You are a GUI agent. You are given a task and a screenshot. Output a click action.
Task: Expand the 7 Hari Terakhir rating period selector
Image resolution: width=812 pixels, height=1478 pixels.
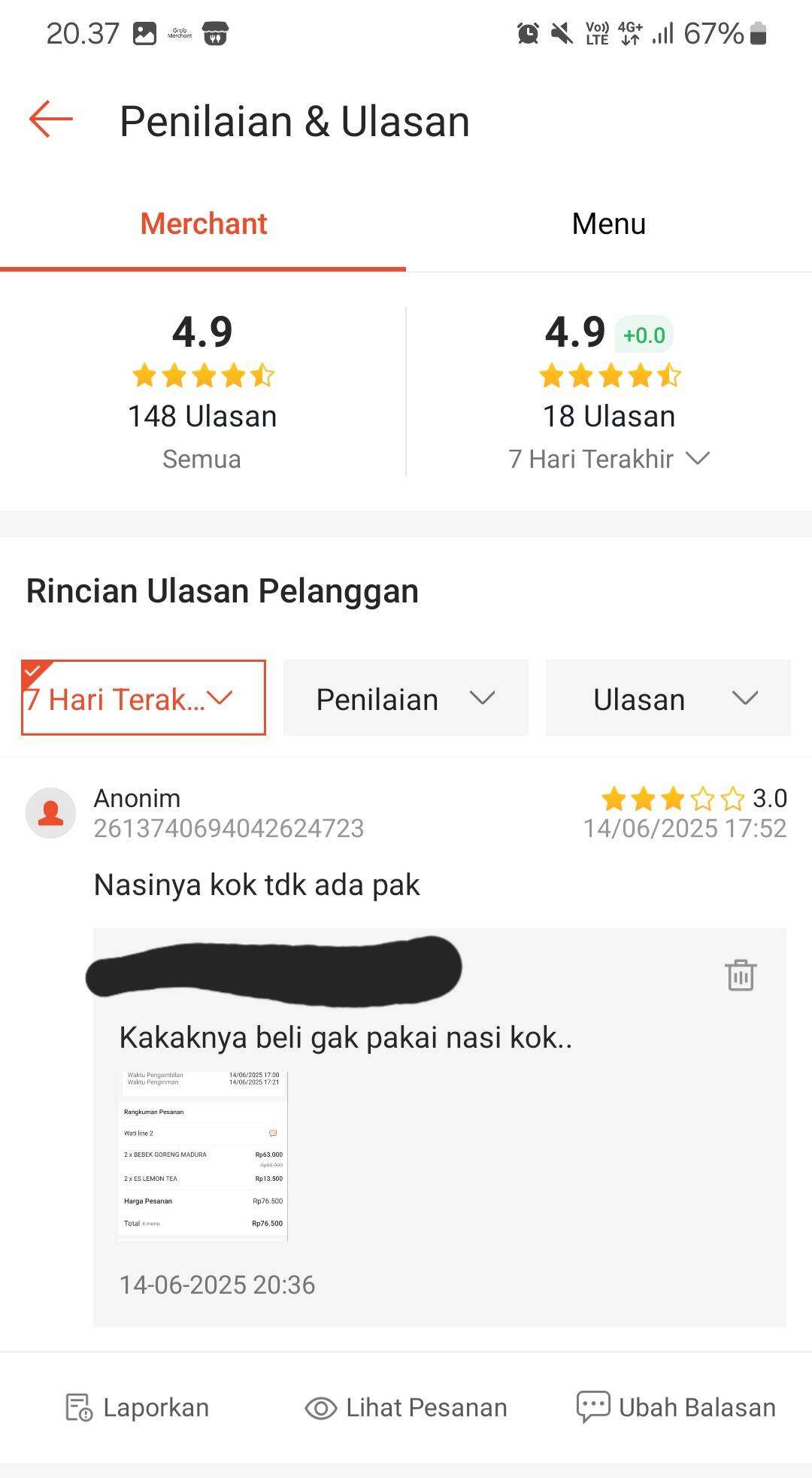[609, 459]
